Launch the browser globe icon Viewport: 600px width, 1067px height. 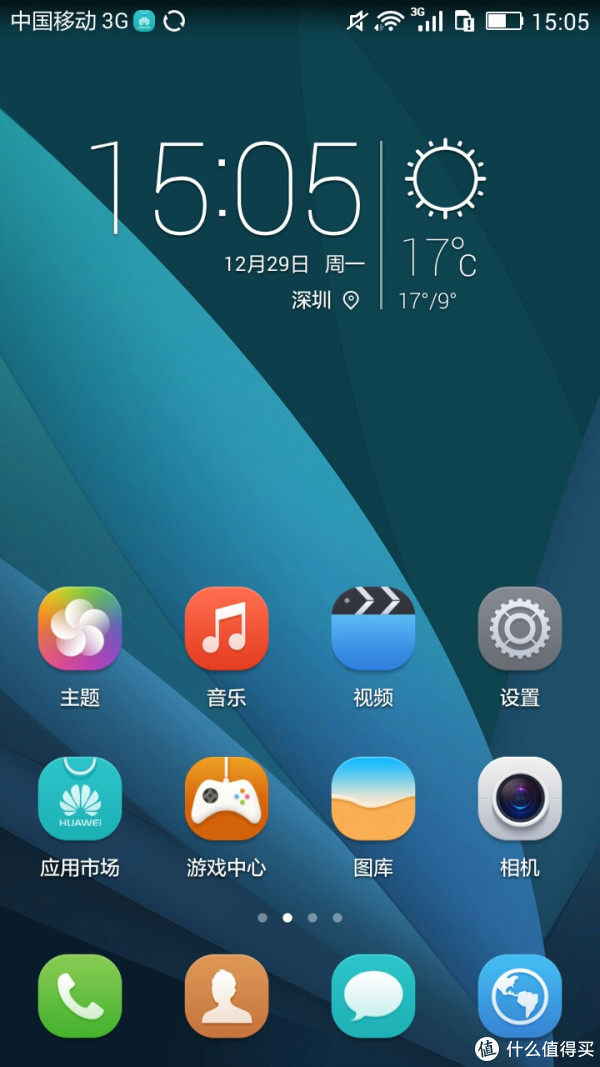tap(520, 995)
